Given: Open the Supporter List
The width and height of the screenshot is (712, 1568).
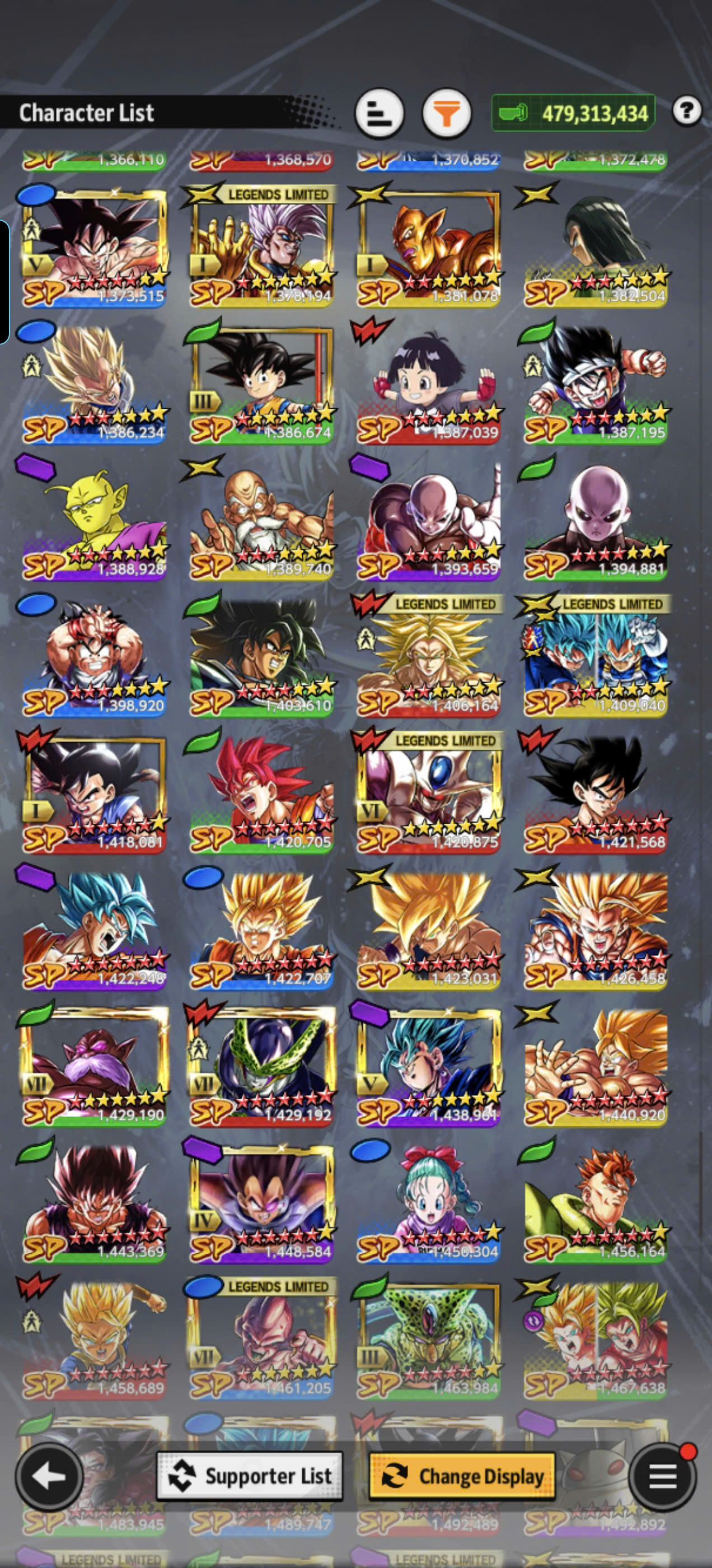Looking at the screenshot, I should pos(250,1476).
